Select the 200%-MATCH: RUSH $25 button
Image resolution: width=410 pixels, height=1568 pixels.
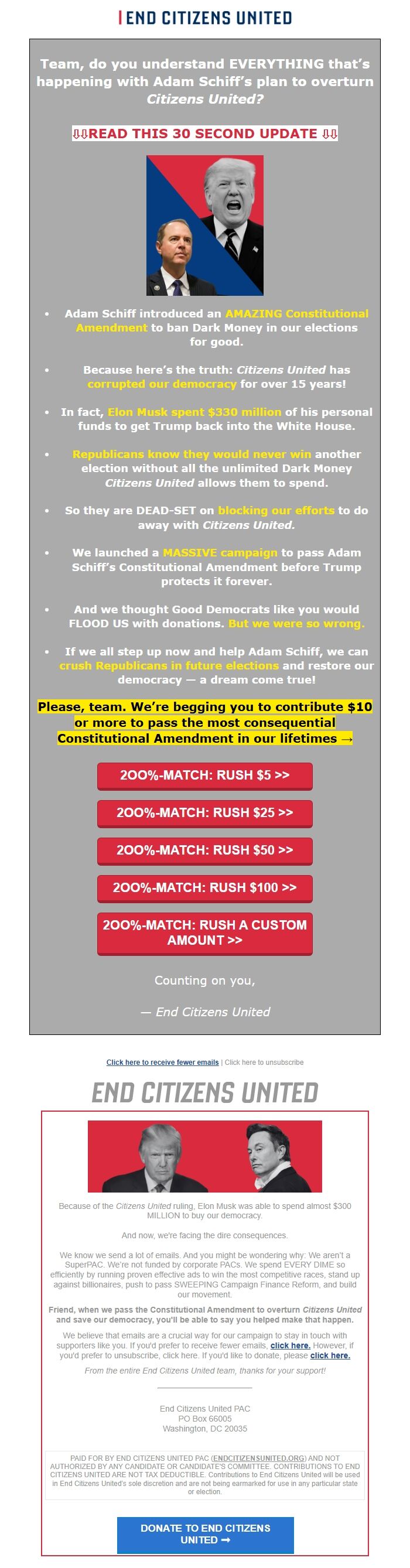(205, 813)
